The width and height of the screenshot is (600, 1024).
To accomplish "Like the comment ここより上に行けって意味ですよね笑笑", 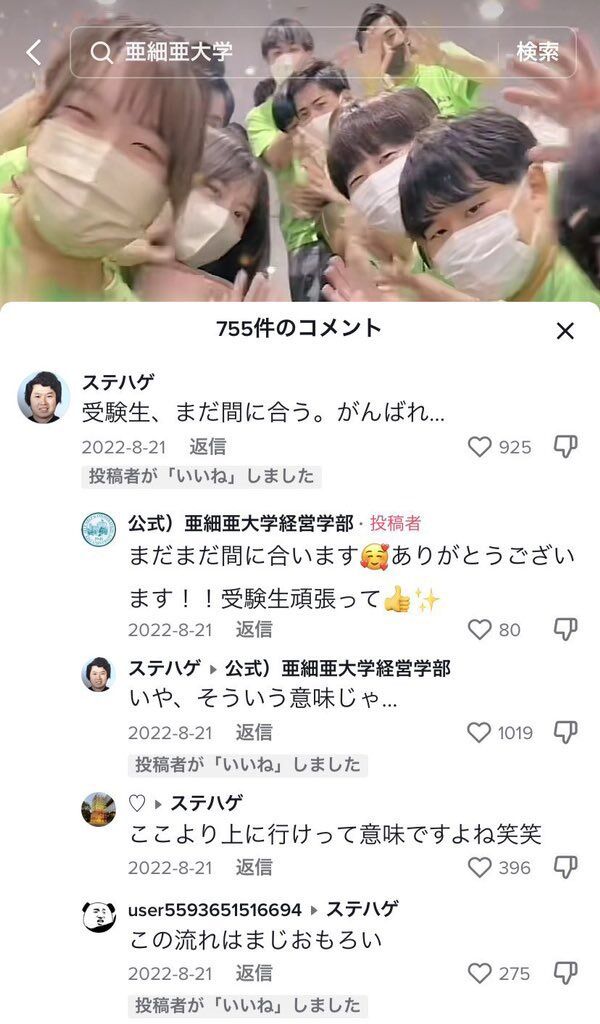I will pyautogui.click(x=480, y=867).
